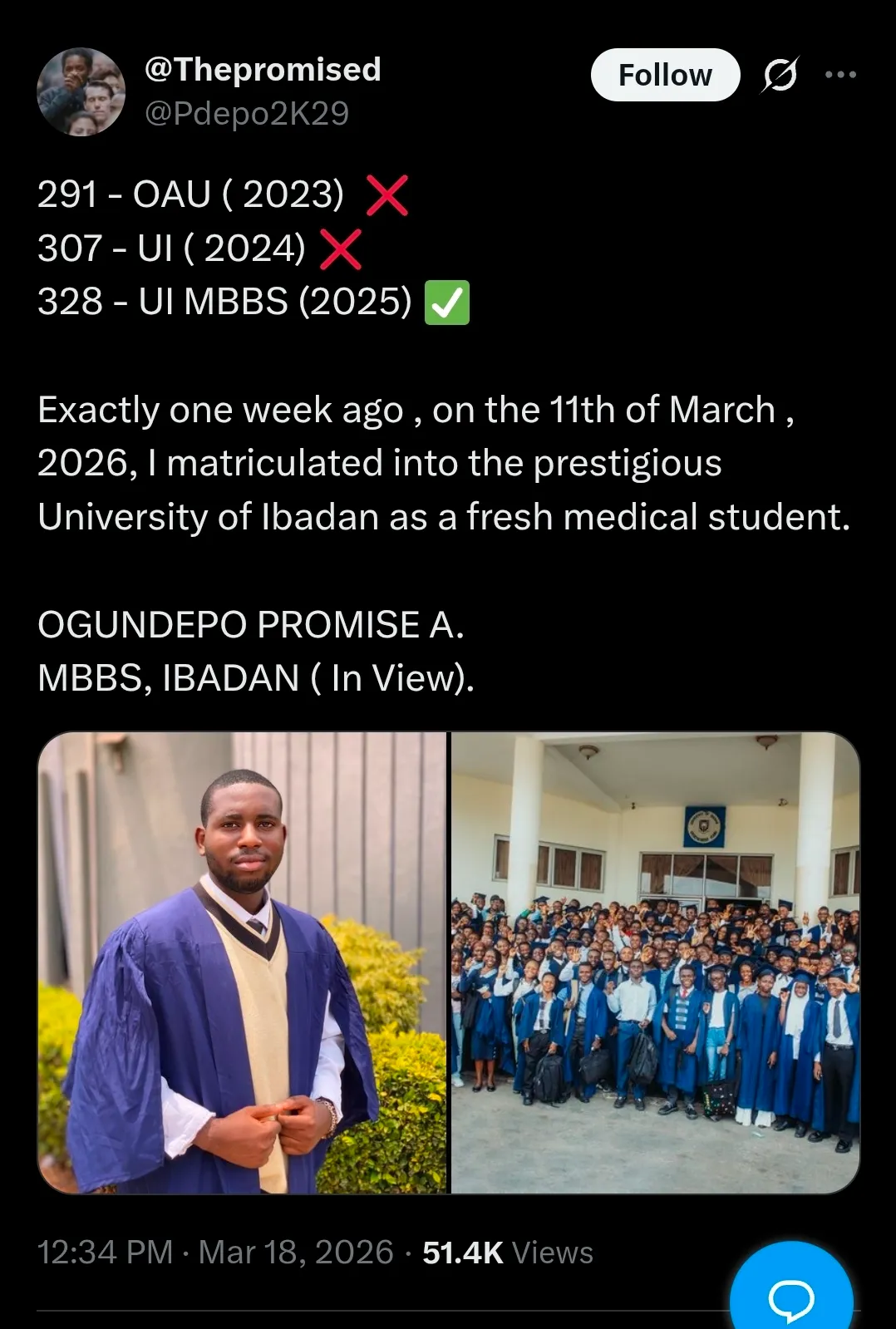Image resolution: width=896 pixels, height=1329 pixels.
Task: Open the post's three-dot overflow menu
Action: coord(840,75)
